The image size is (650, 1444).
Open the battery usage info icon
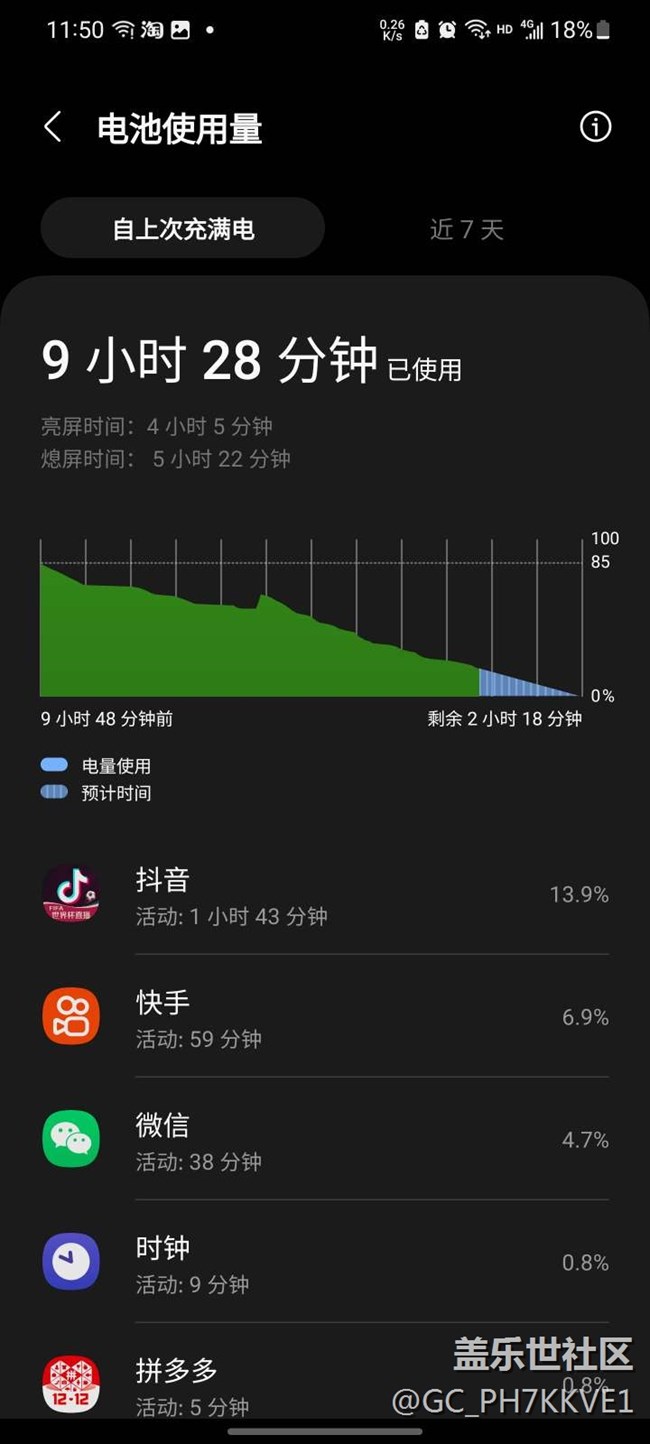pos(595,127)
